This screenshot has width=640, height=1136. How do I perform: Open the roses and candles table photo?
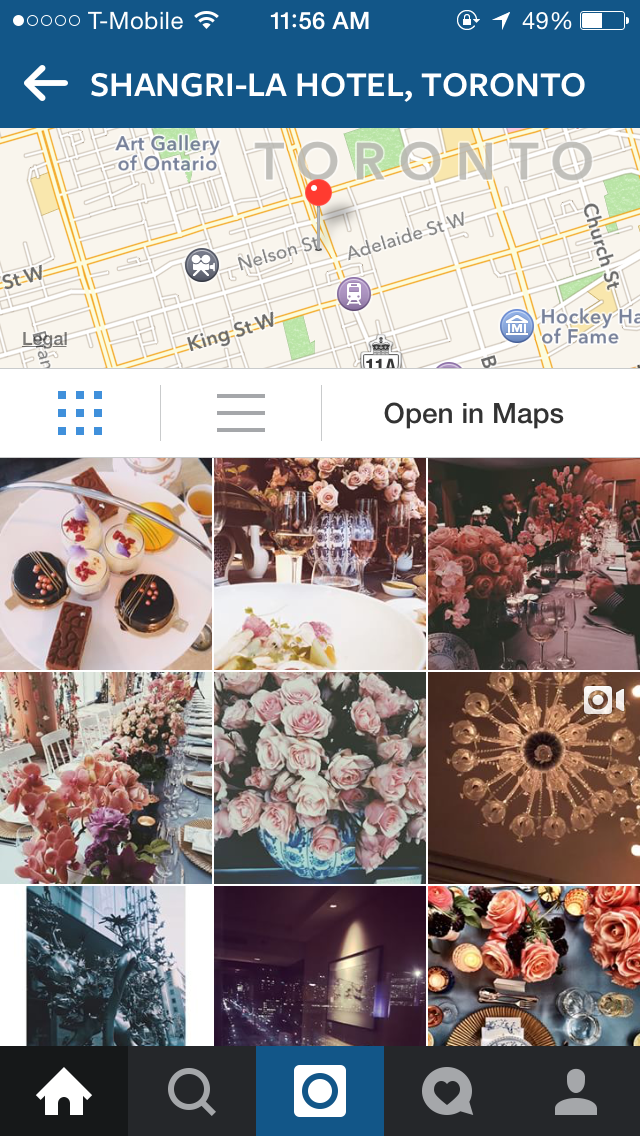point(534,965)
